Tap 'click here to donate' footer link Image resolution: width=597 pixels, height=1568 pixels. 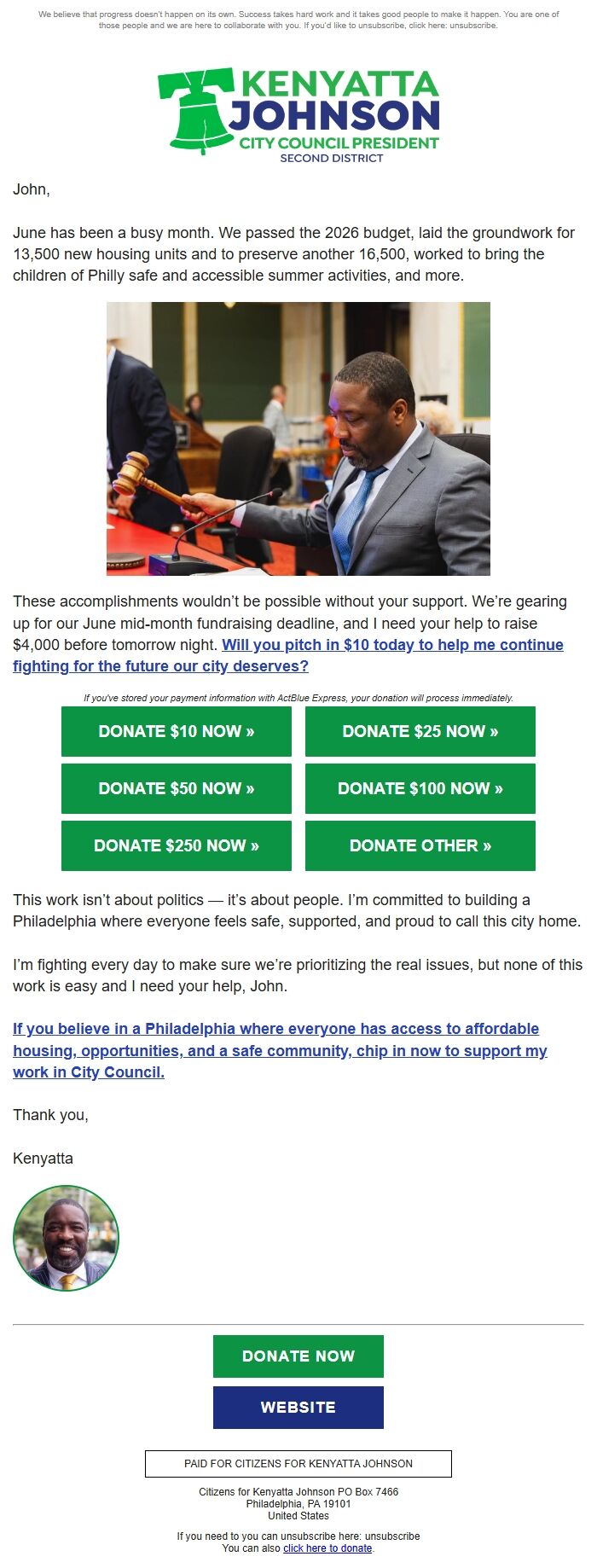pyautogui.click(x=327, y=1548)
